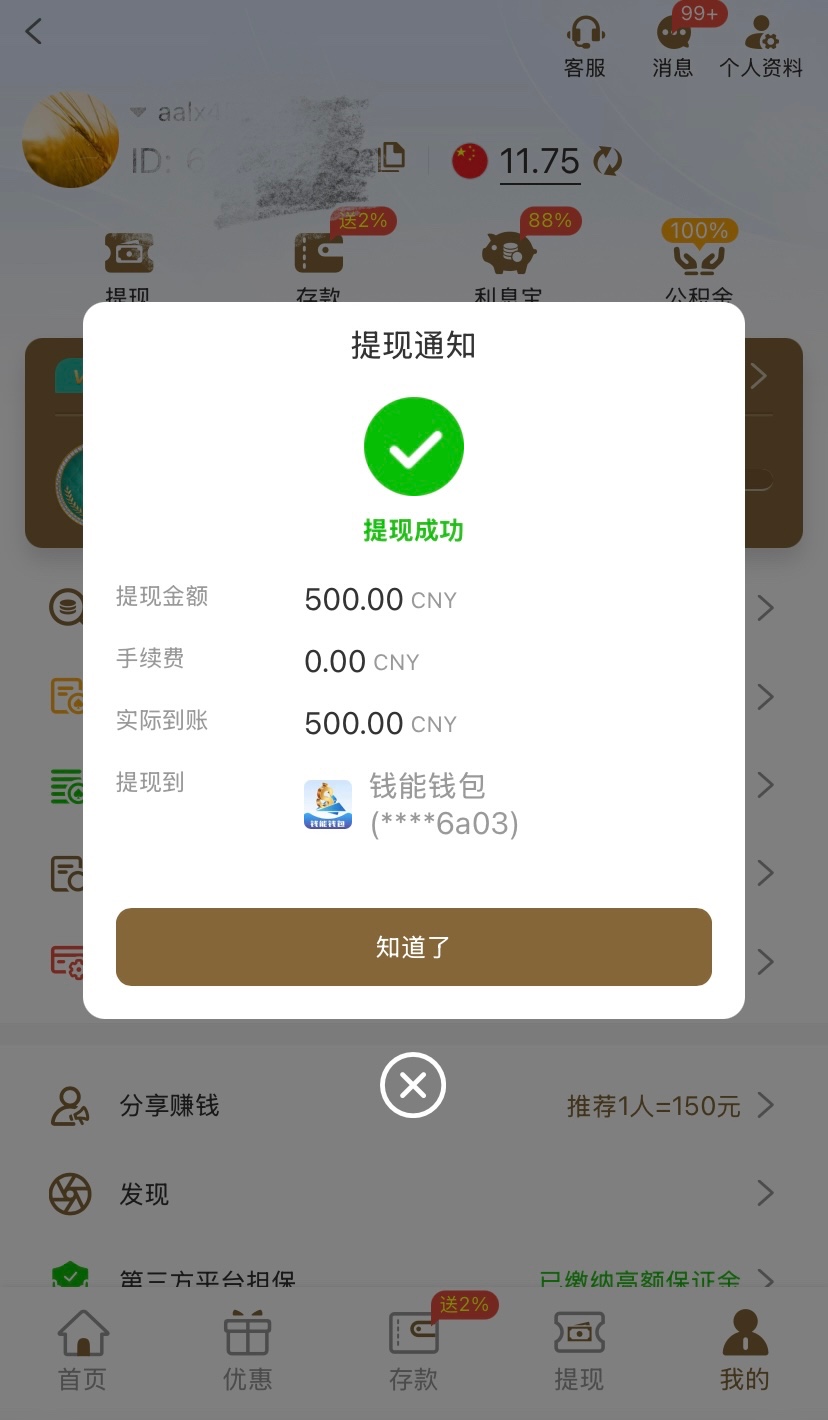Open the aalx username dropdown arrow
This screenshot has height=1420, width=828.
tap(138, 112)
